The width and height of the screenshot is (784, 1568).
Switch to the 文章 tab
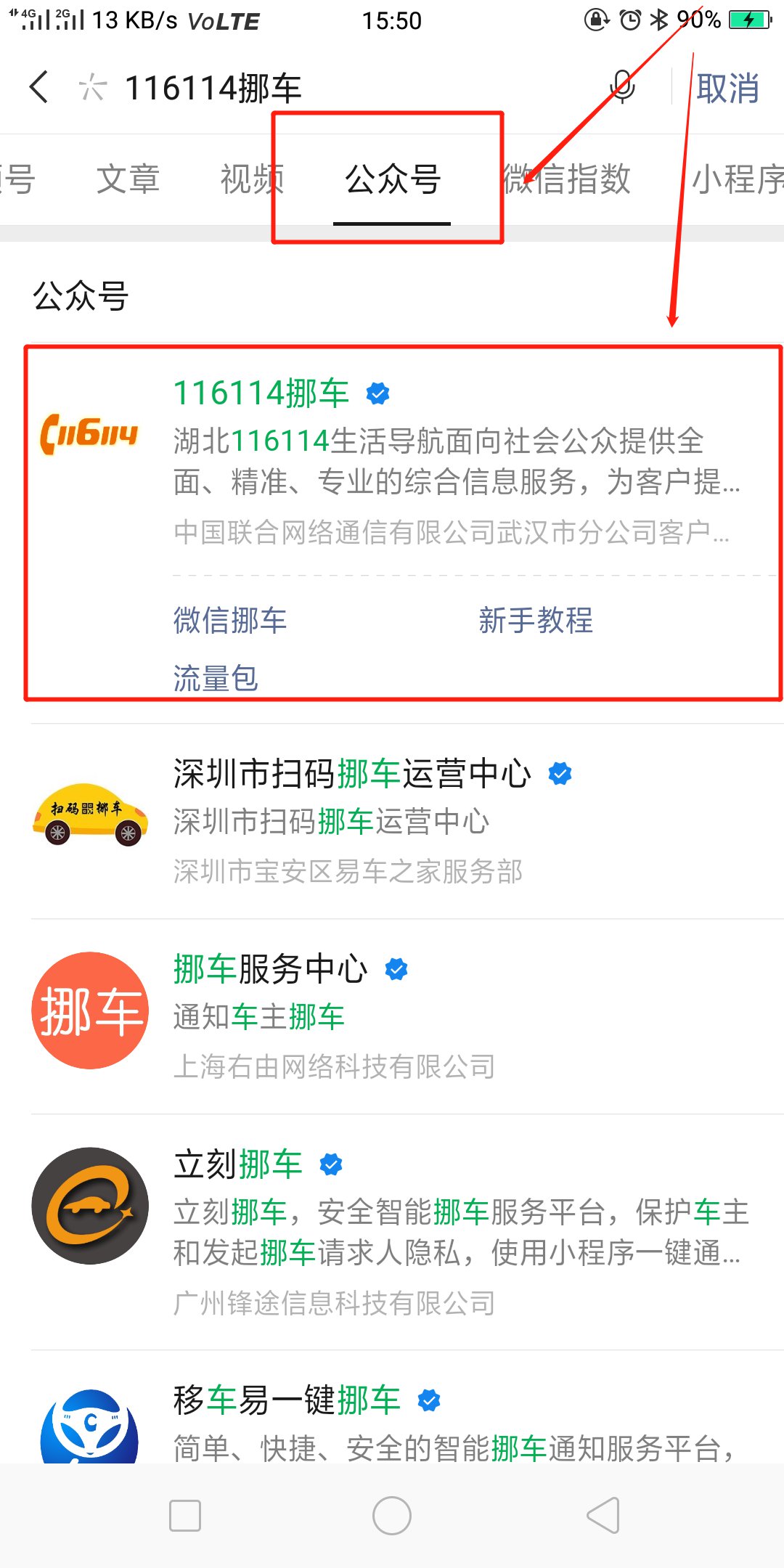(128, 179)
